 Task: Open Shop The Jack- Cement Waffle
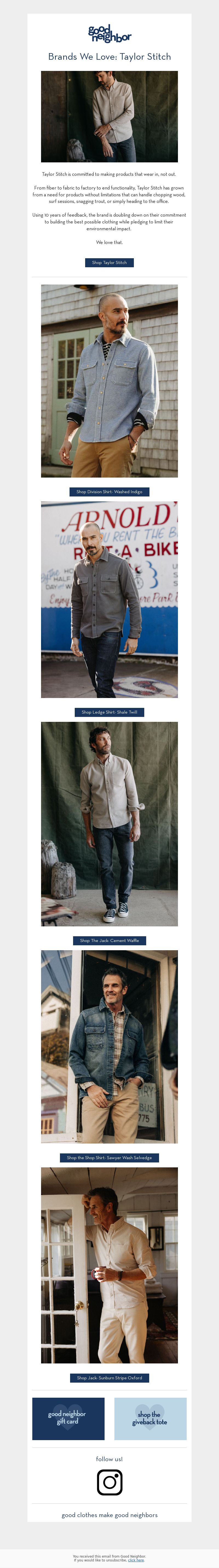(x=109, y=940)
